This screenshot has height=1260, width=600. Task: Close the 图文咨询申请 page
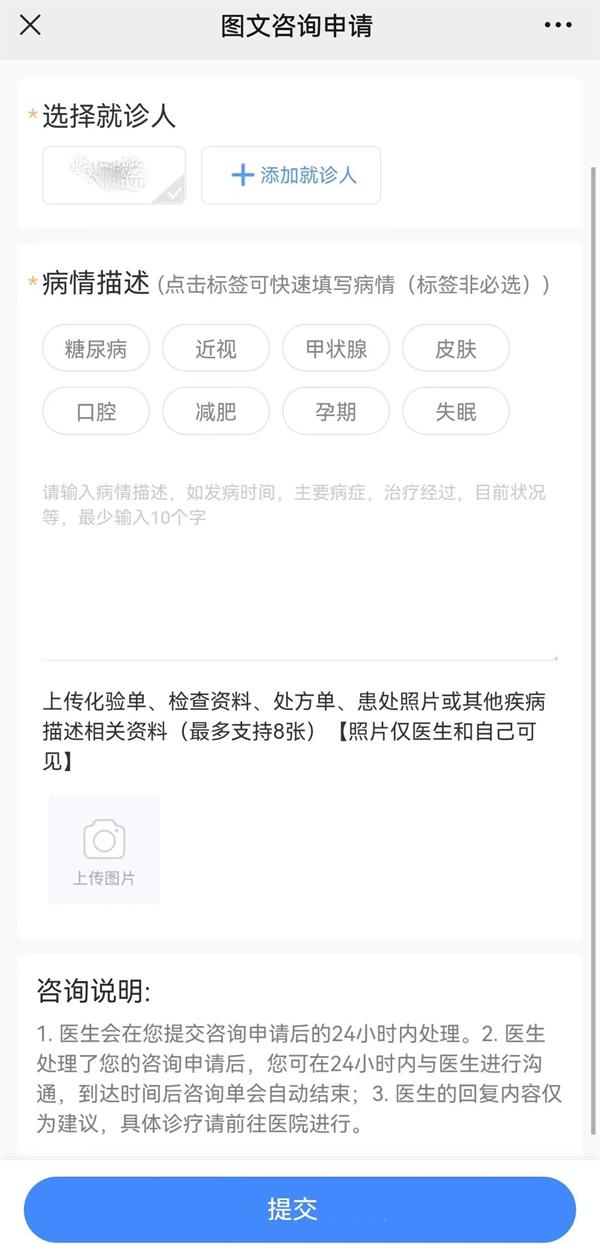[31, 25]
